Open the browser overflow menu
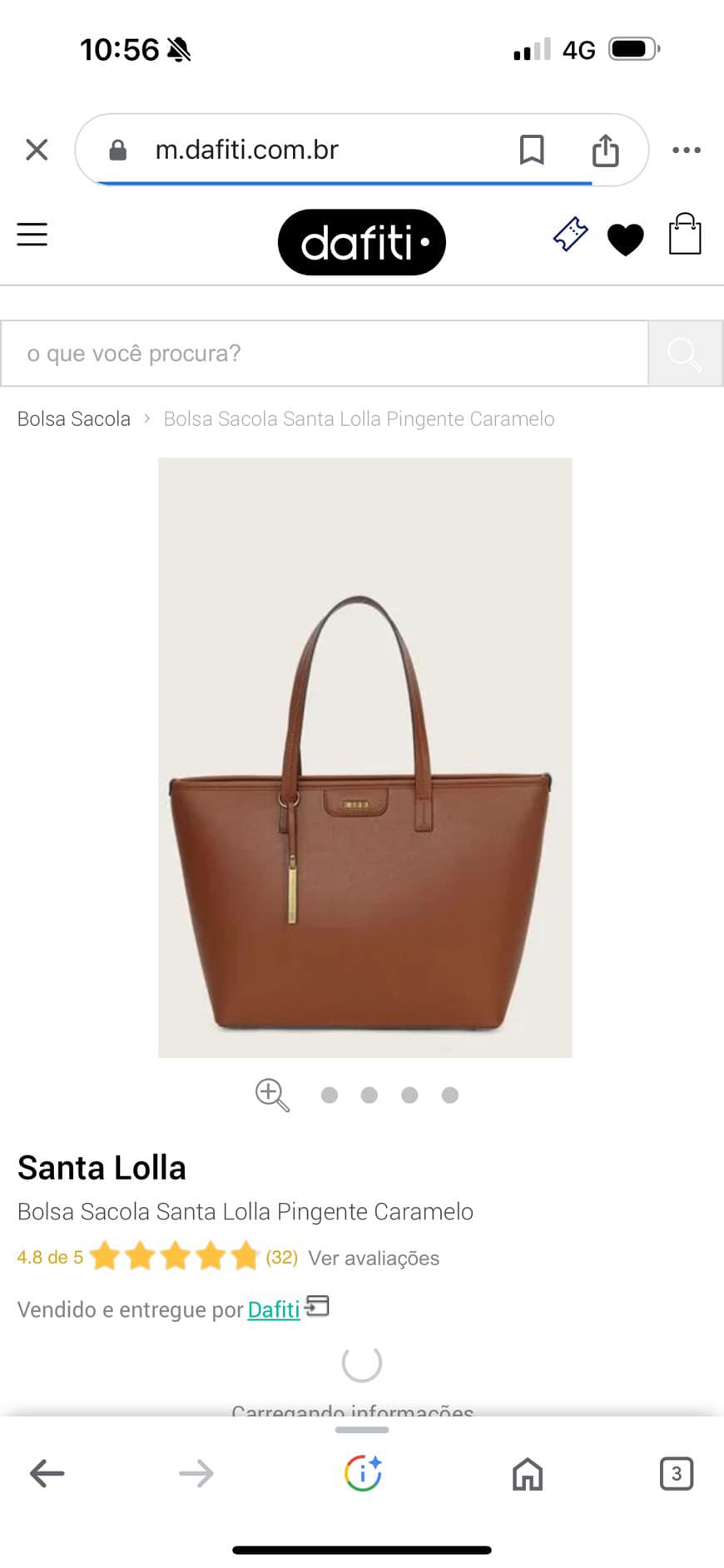Screen dimensions: 724x1568 tap(687, 150)
